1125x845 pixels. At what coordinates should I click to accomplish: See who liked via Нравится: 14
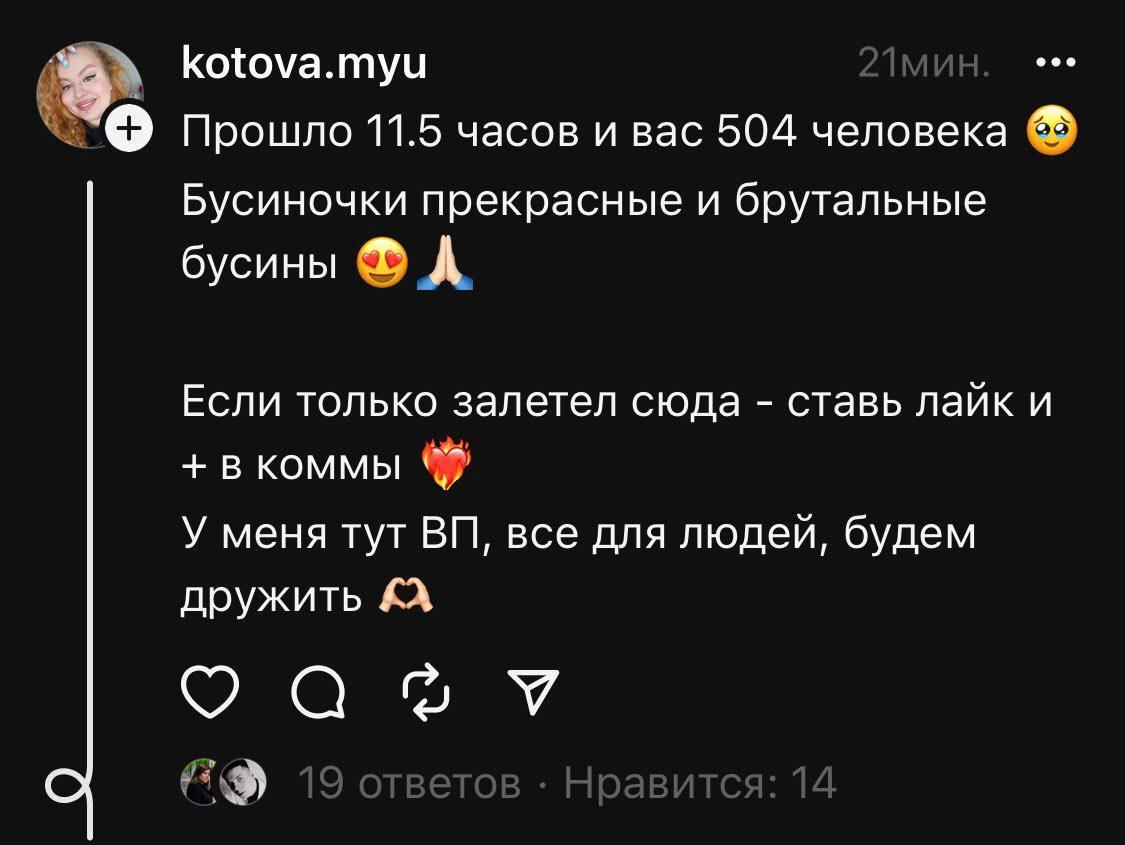click(x=700, y=783)
